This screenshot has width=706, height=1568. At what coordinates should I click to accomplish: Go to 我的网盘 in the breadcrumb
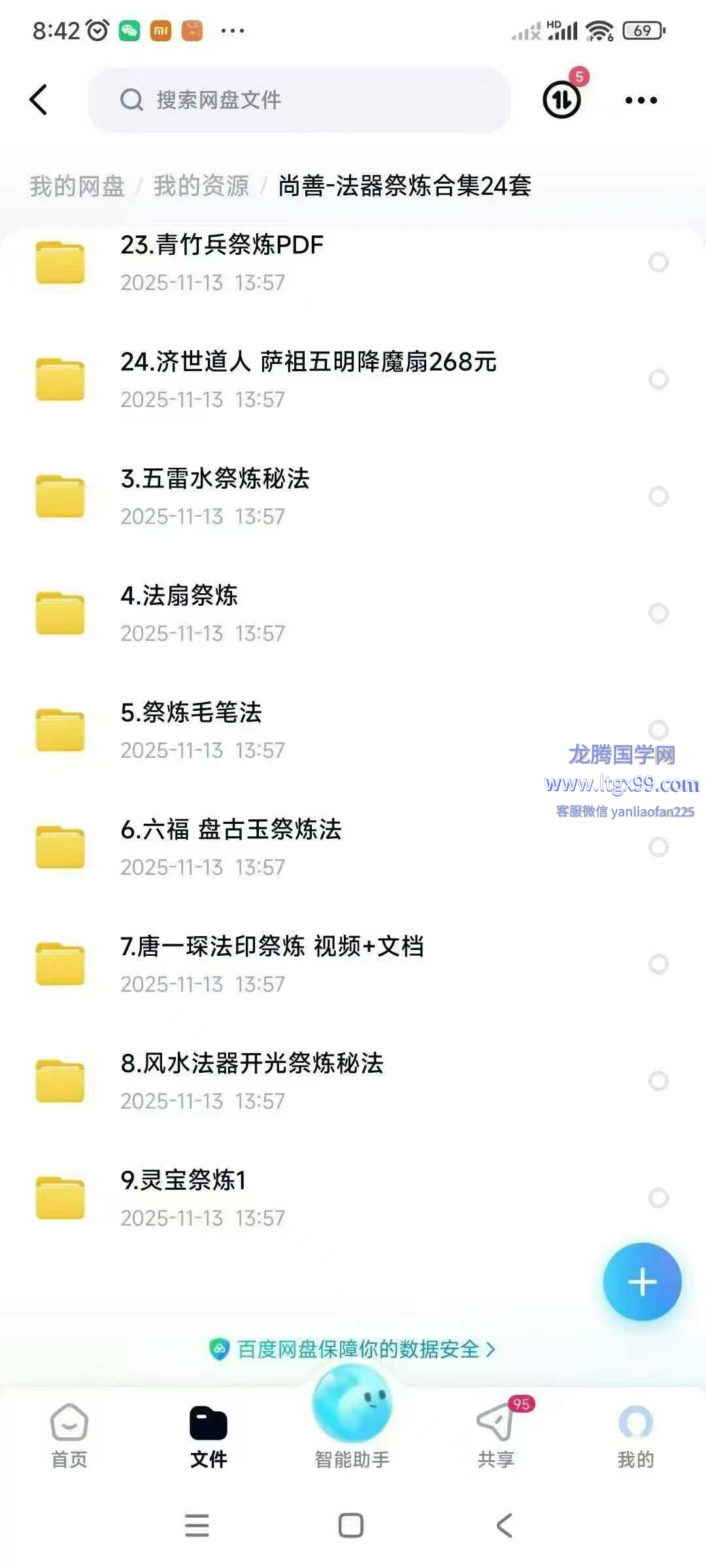pyautogui.click(x=77, y=186)
